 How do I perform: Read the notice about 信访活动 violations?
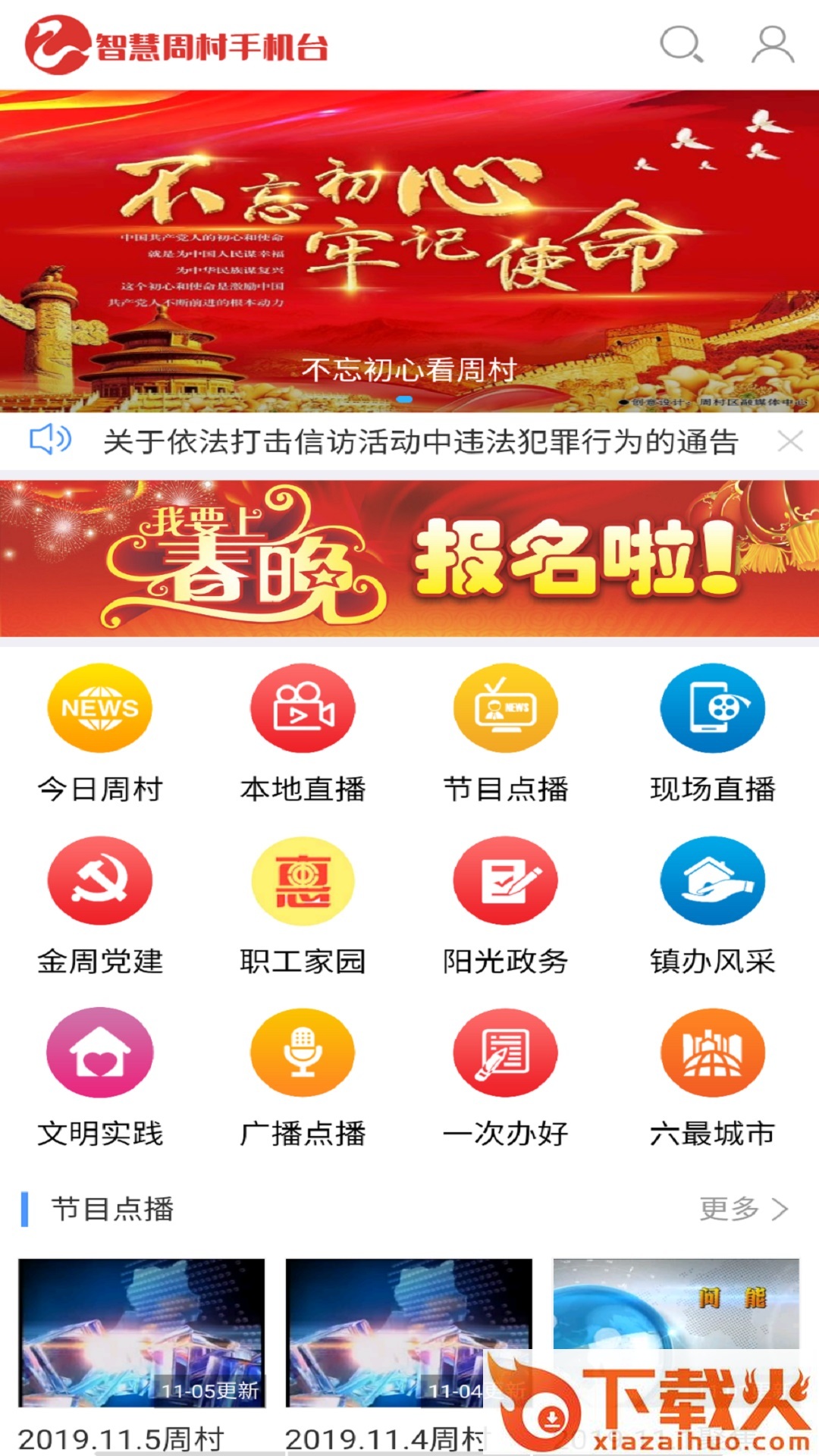(x=421, y=441)
